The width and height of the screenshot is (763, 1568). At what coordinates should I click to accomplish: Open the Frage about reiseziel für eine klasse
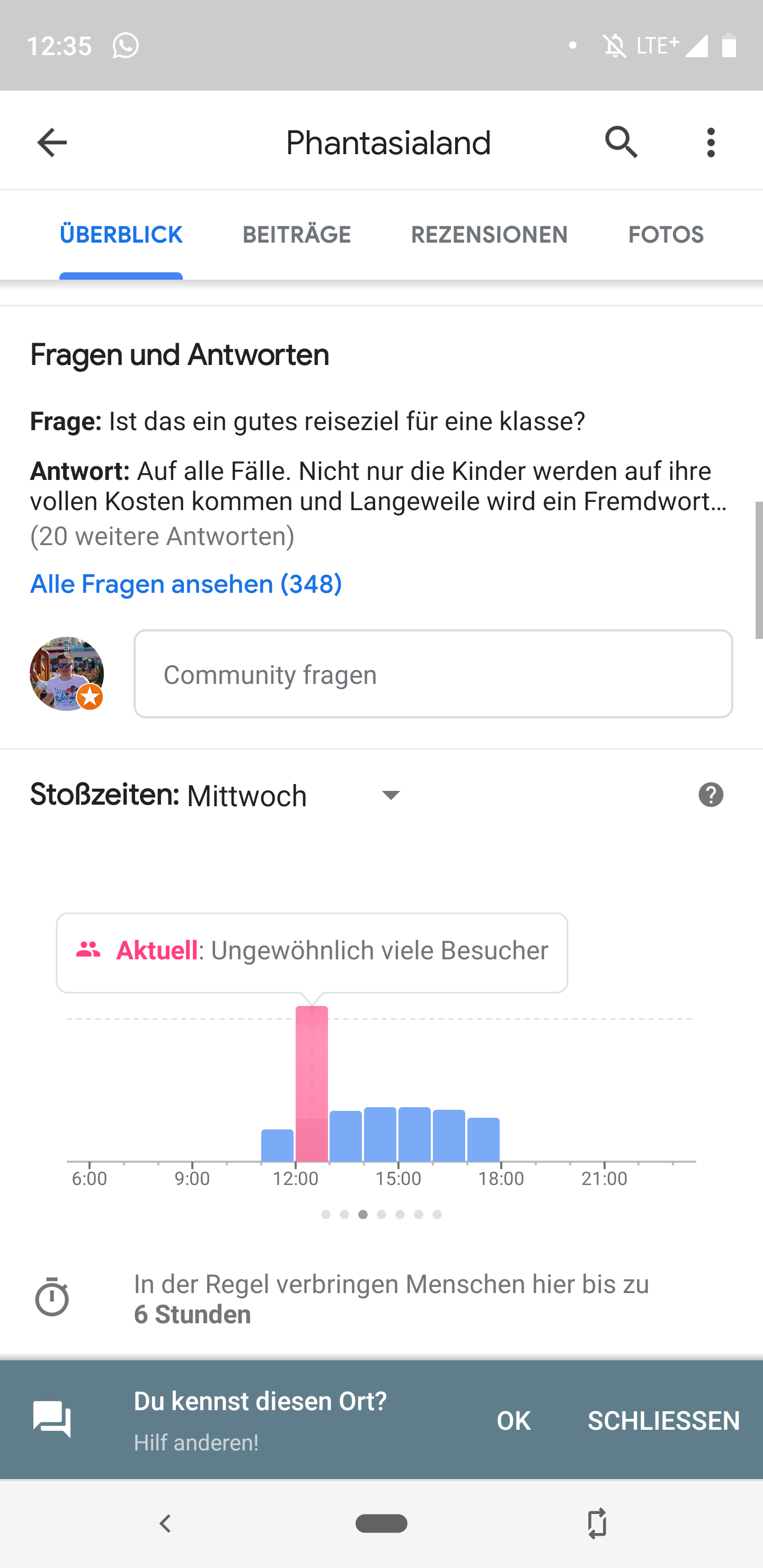coord(307,421)
